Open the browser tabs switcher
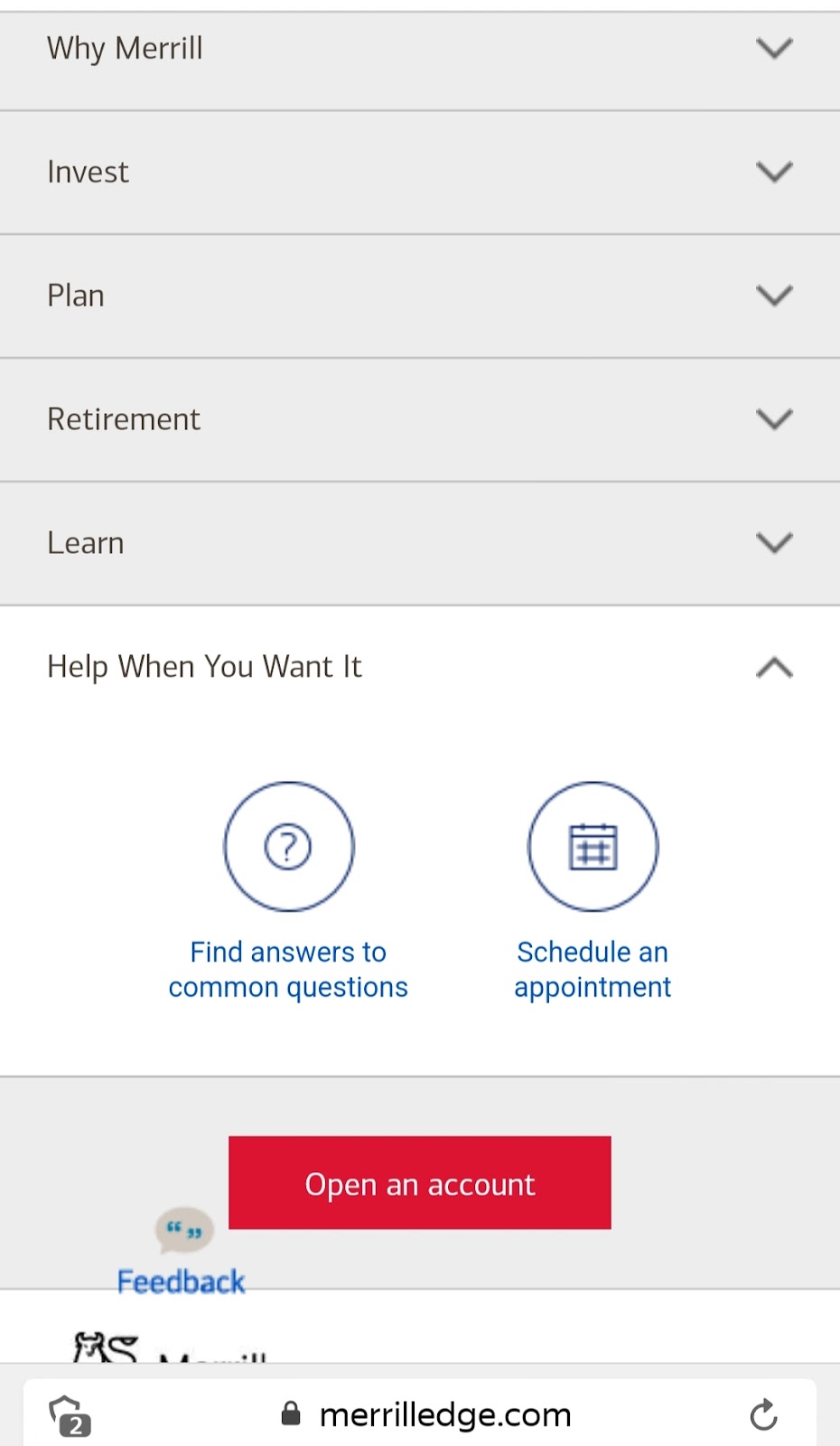Viewport: 840px width, 1446px height. tap(70, 1415)
